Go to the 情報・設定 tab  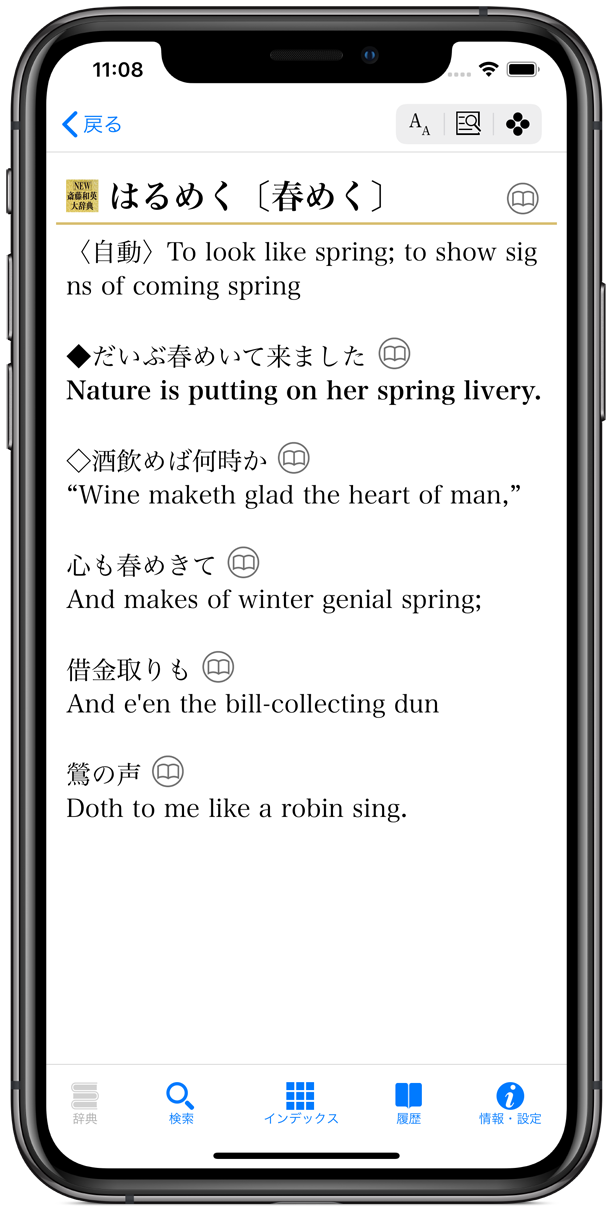tap(510, 1103)
